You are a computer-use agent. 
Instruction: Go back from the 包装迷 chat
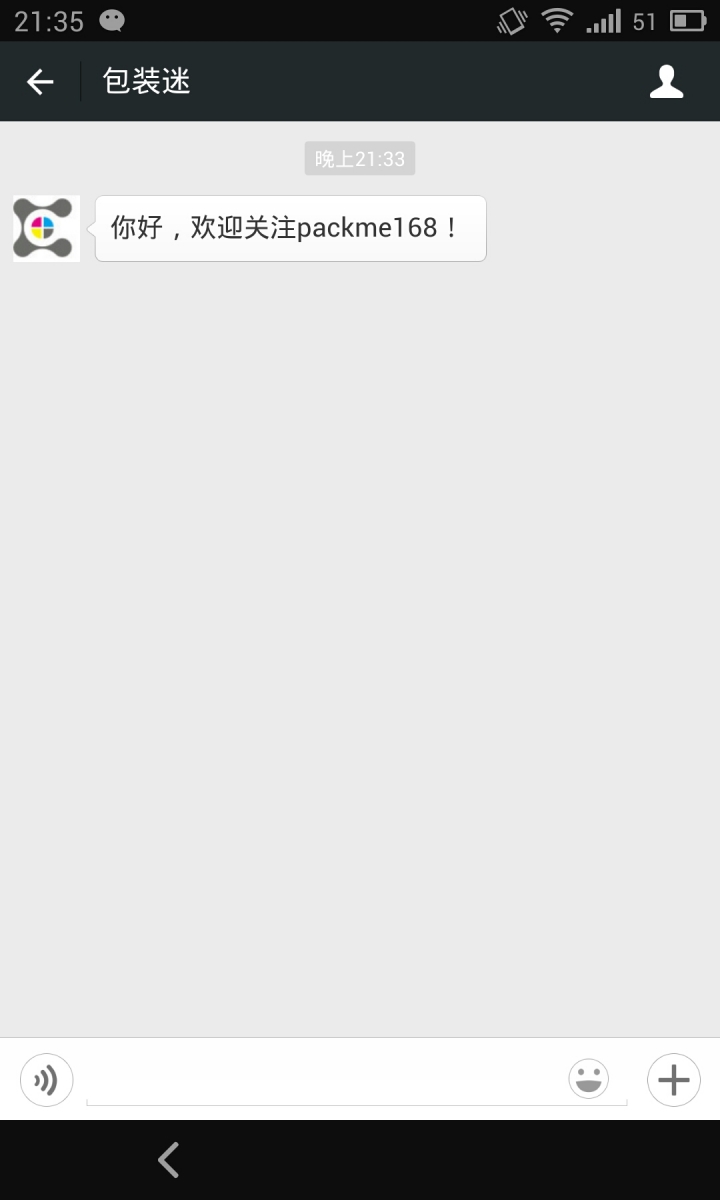click(40, 82)
